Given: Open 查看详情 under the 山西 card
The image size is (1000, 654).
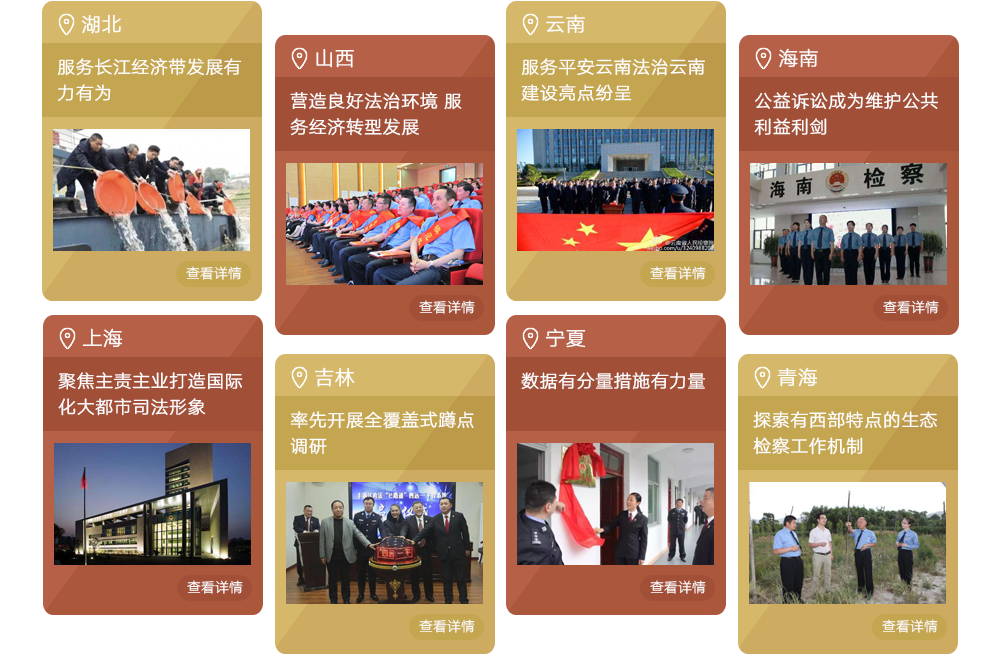Looking at the screenshot, I should coord(446,308).
